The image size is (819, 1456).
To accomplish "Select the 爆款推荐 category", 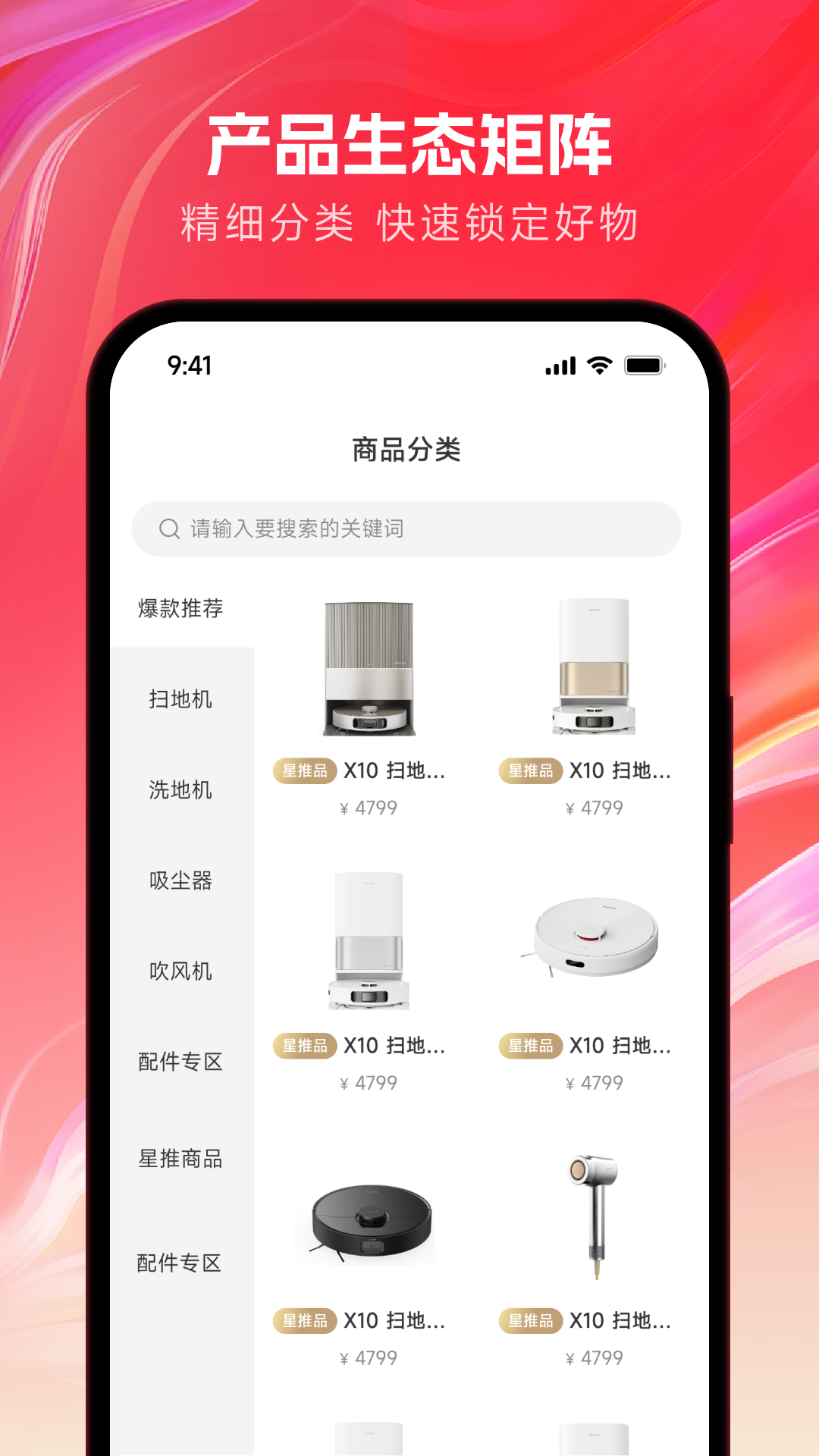I will (x=182, y=608).
